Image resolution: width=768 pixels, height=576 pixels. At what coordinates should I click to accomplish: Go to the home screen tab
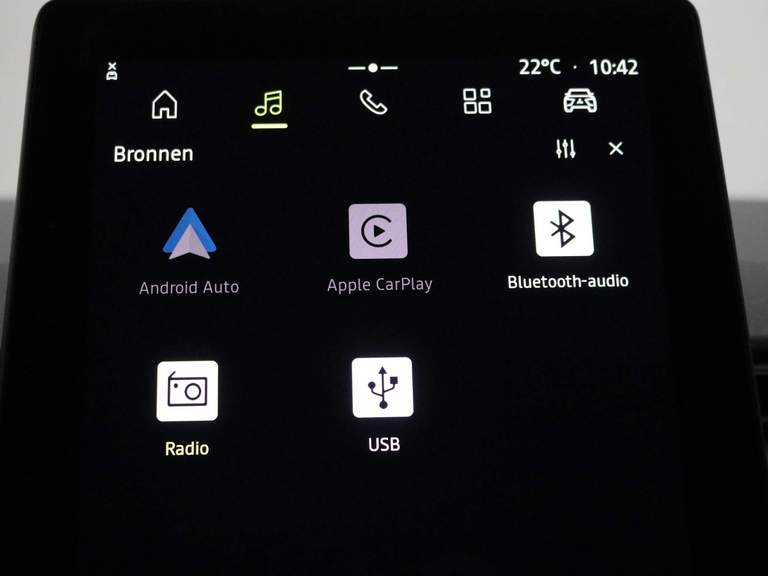click(164, 104)
